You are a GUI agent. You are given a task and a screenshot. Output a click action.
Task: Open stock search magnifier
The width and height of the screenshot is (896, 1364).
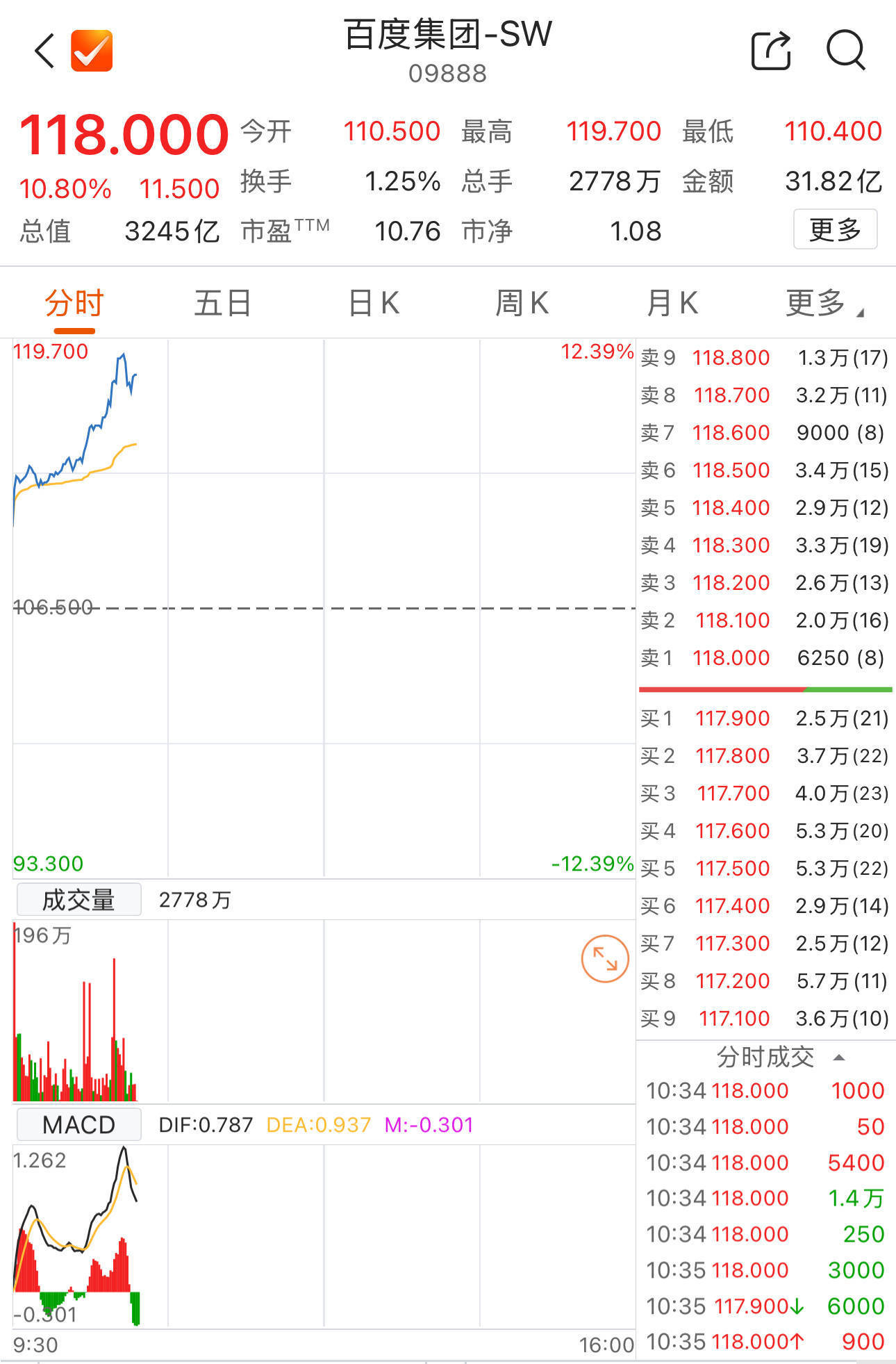pos(845,51)
